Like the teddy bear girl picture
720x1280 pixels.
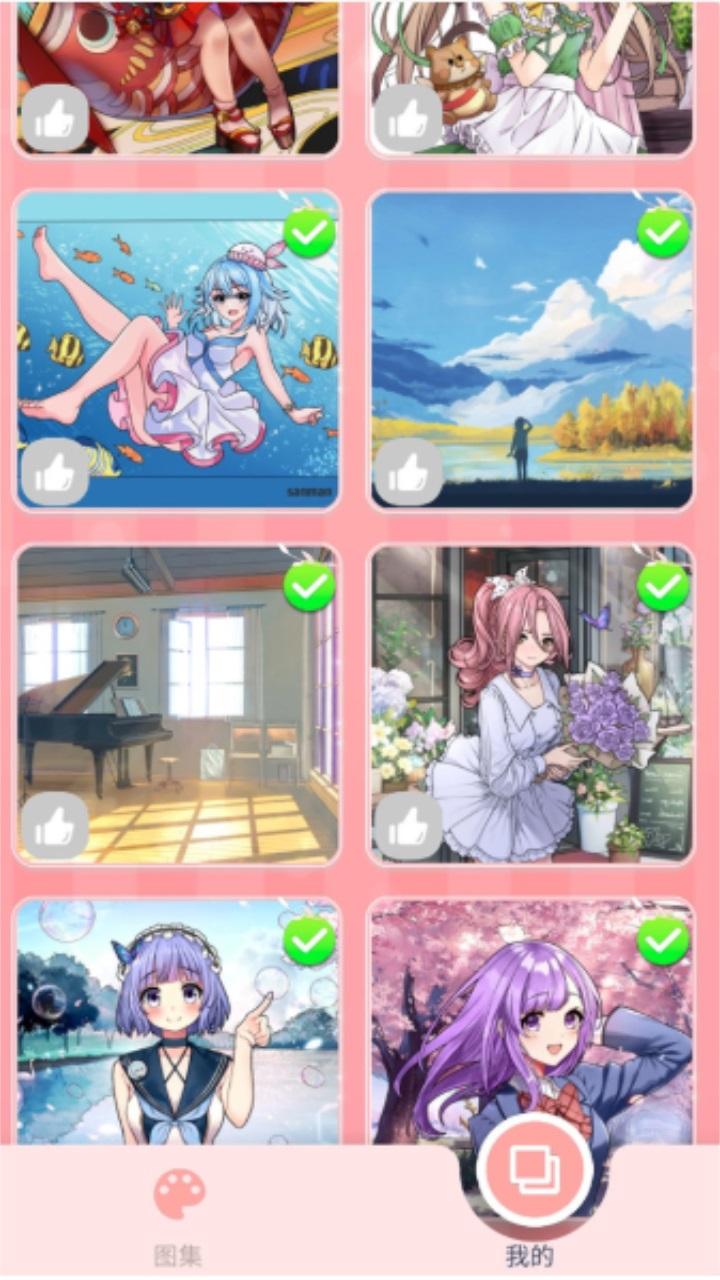point(408,118)
